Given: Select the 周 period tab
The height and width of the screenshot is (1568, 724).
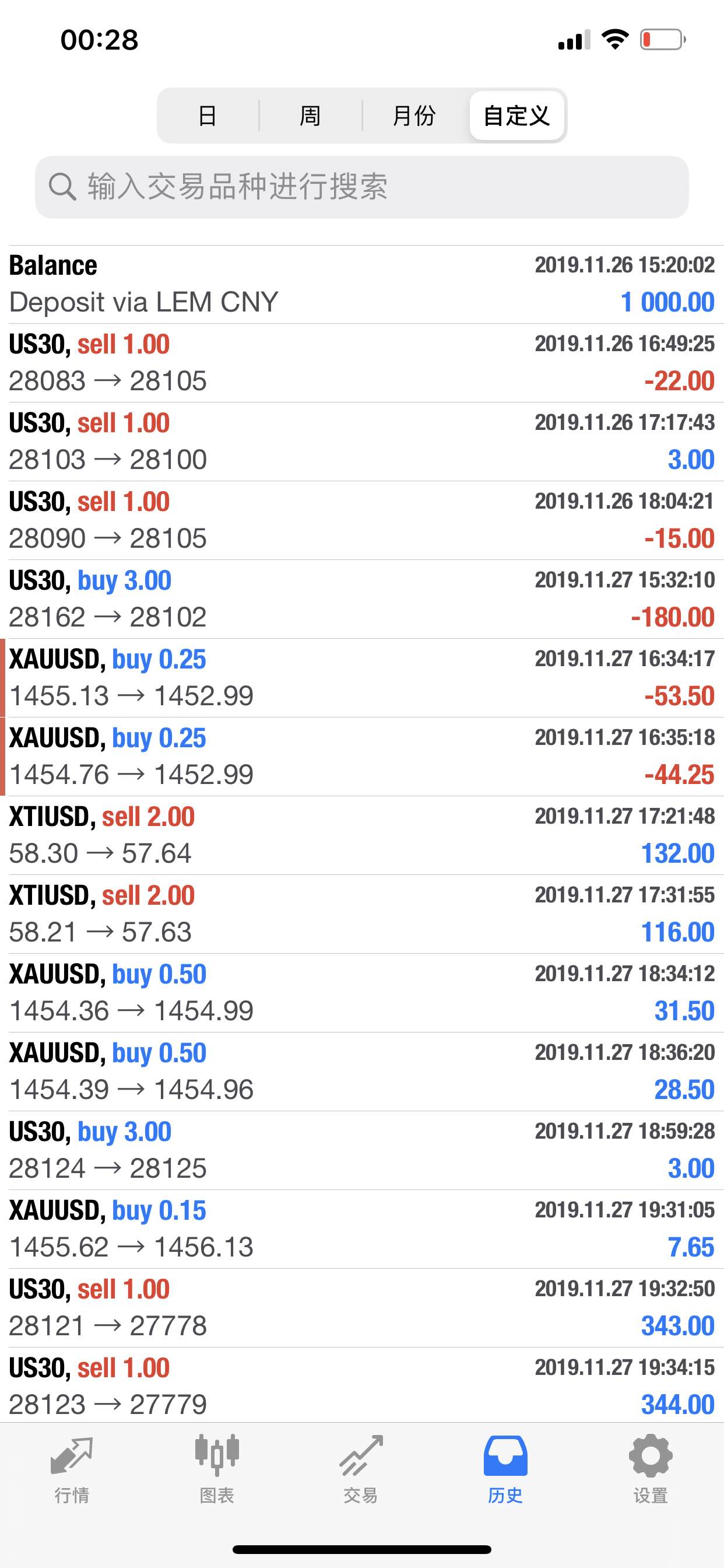Looking at the screenshot, I should tap(310, 116).
